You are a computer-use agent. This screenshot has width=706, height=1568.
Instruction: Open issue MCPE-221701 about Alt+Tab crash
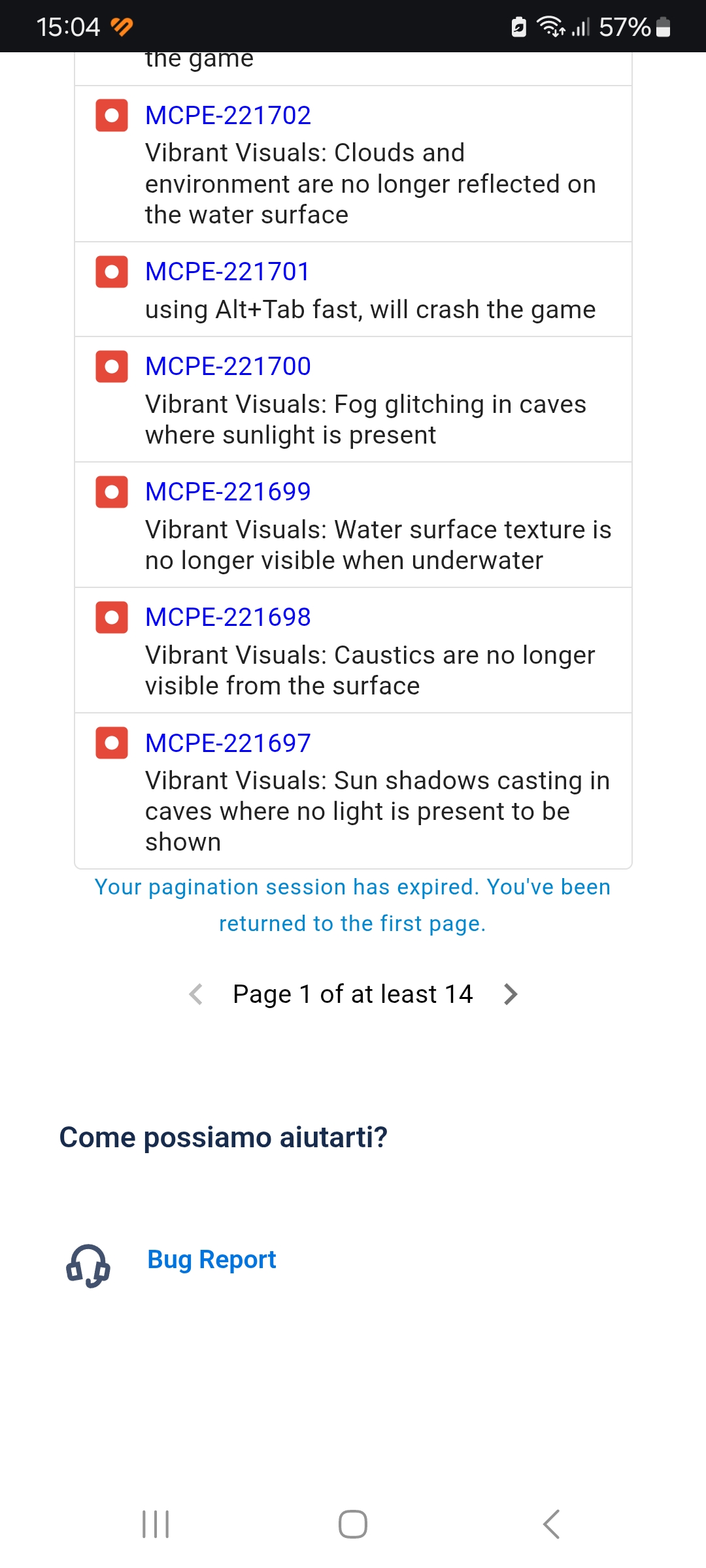(x=227, y=272)
